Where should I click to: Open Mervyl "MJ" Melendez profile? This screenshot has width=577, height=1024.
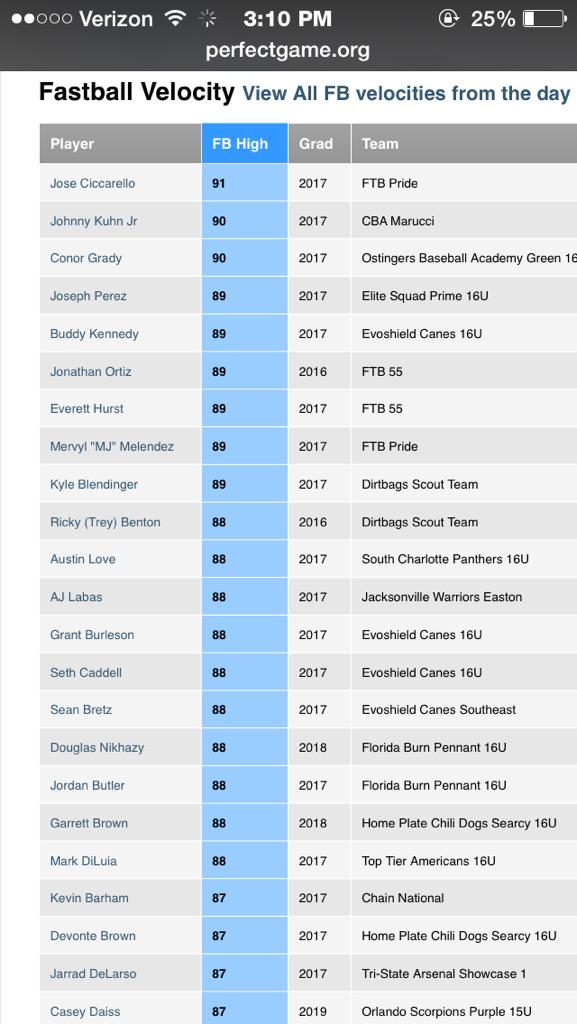(112, 447)
